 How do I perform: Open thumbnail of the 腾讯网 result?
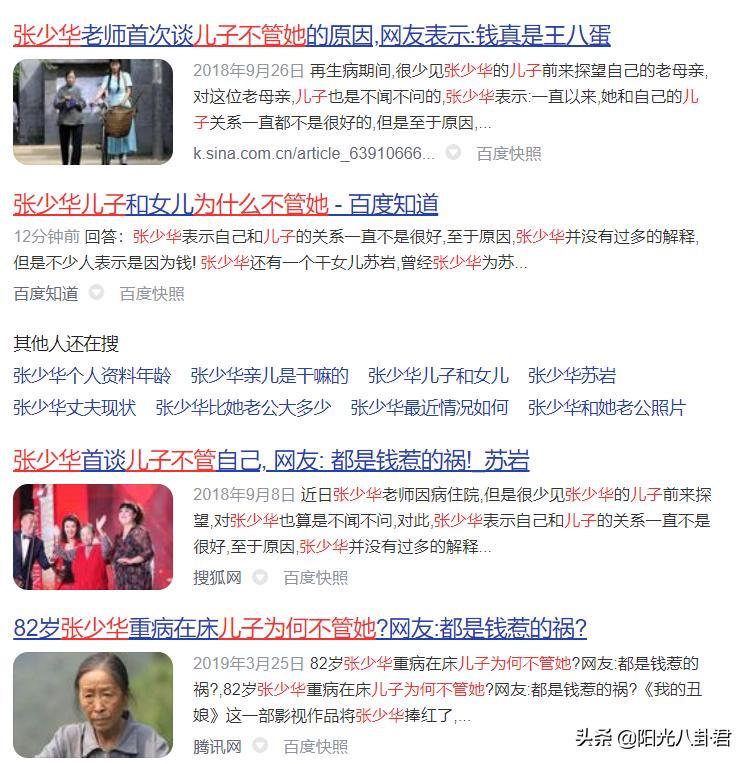coord(93,704)
